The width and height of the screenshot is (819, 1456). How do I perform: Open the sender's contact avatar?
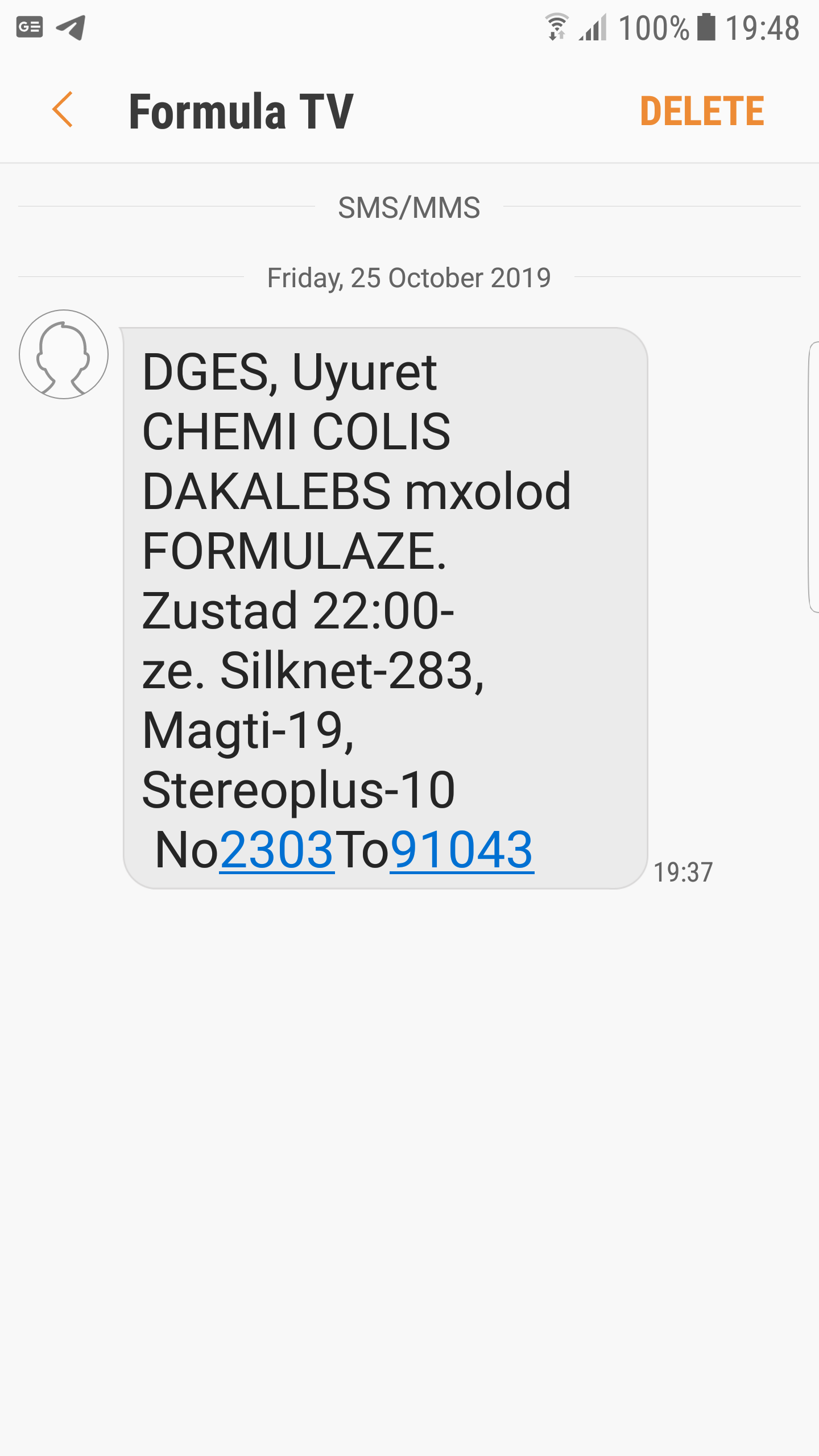click(64, 354)
